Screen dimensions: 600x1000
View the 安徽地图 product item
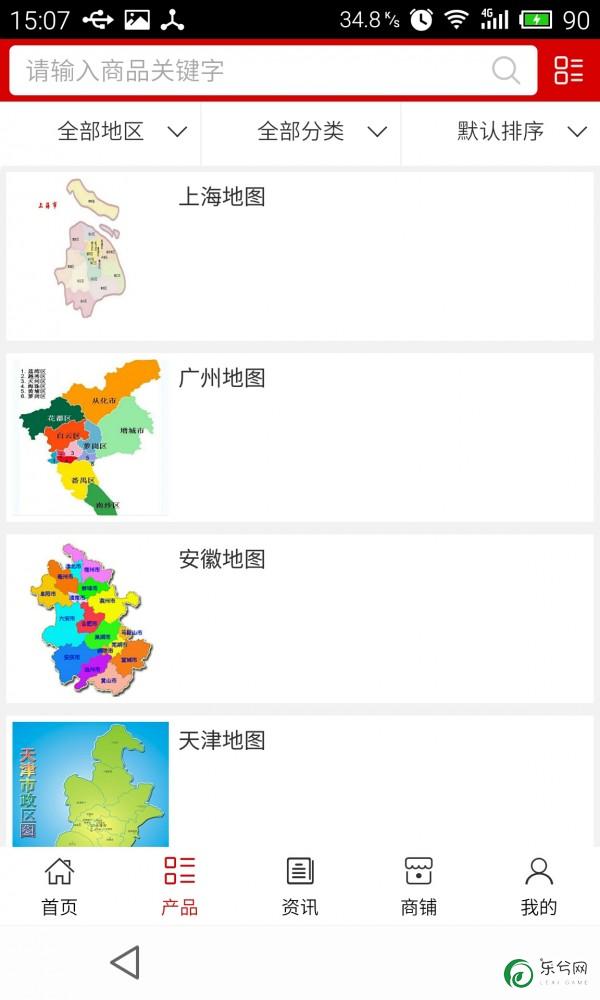click(300, 619)
